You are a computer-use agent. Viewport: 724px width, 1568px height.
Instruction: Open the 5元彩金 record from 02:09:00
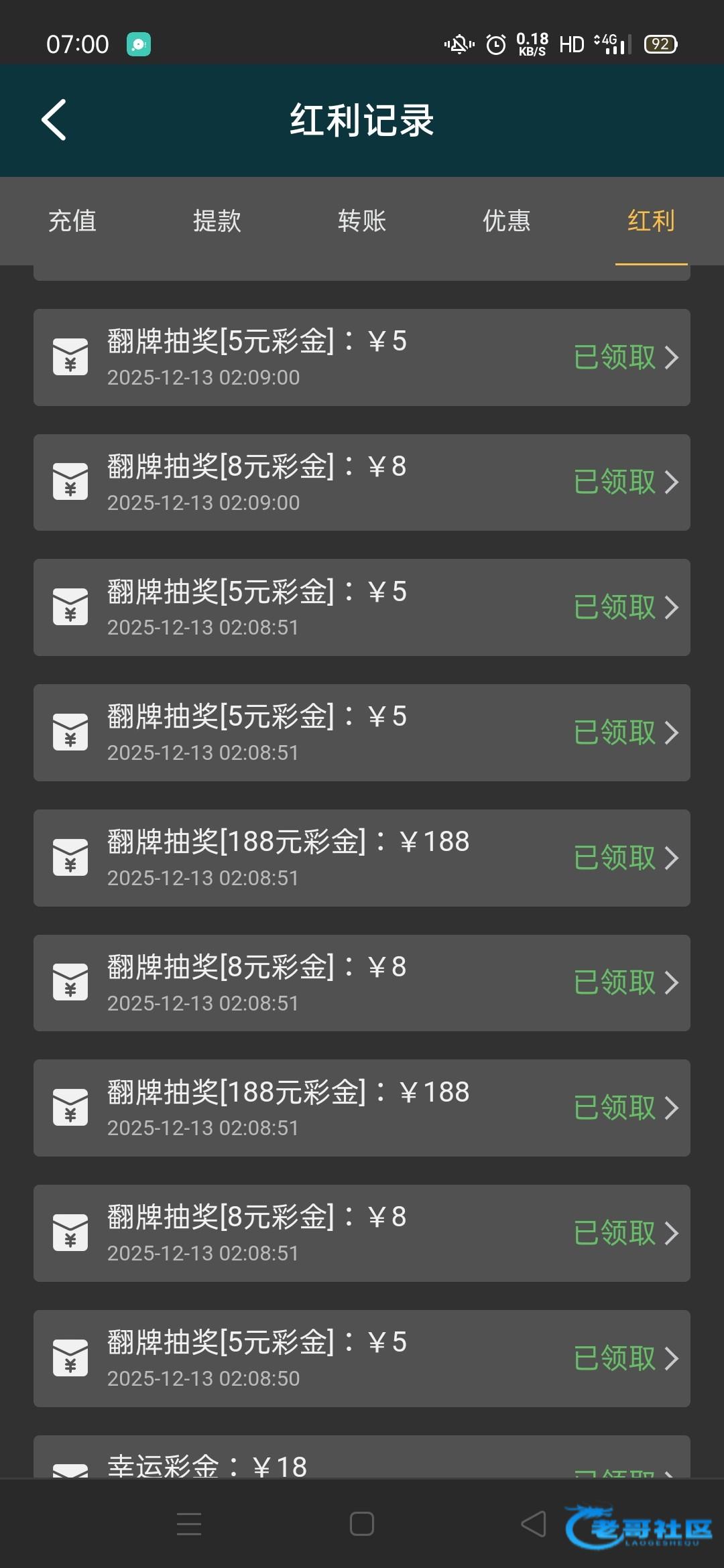[362, 357]
